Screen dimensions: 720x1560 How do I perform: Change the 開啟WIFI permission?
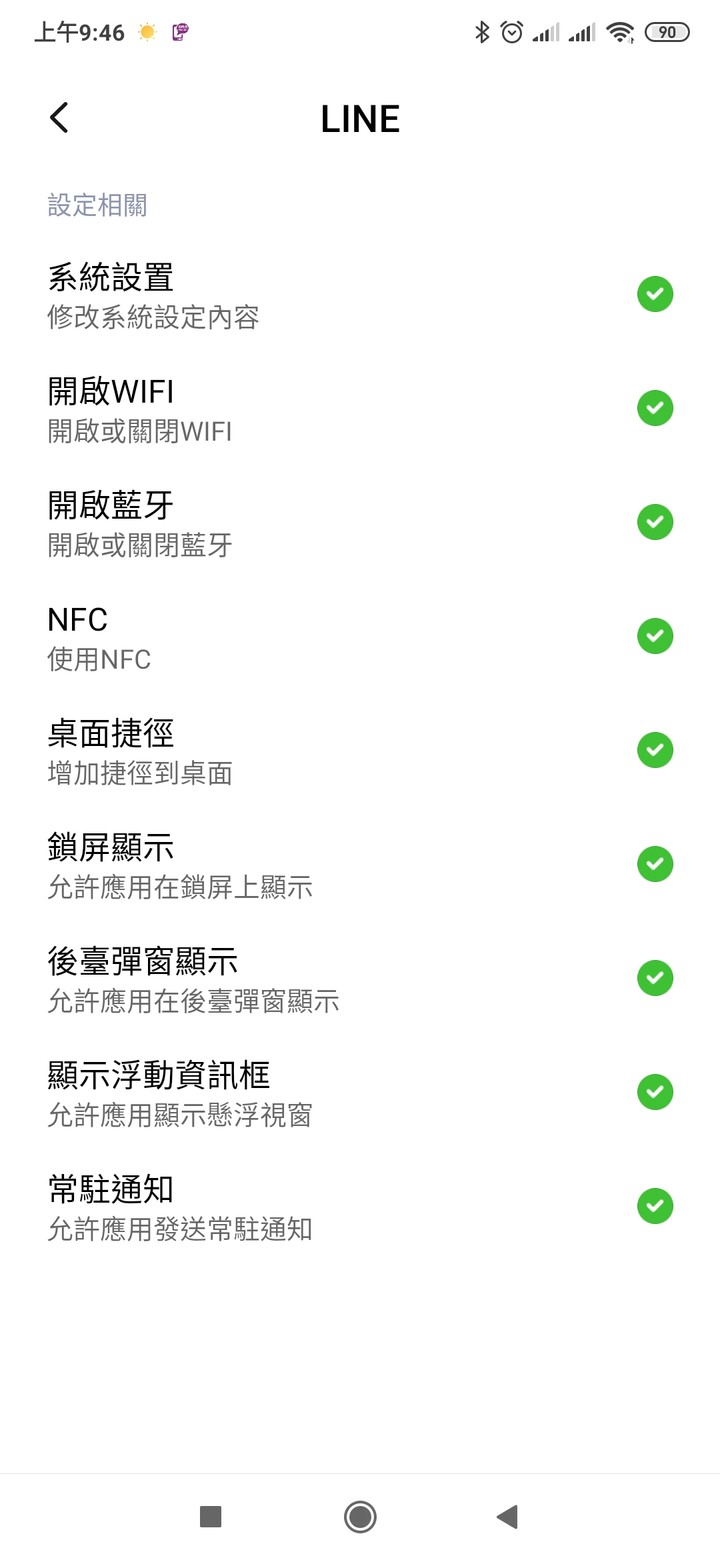pyautogui.click(x=360, y=408)
